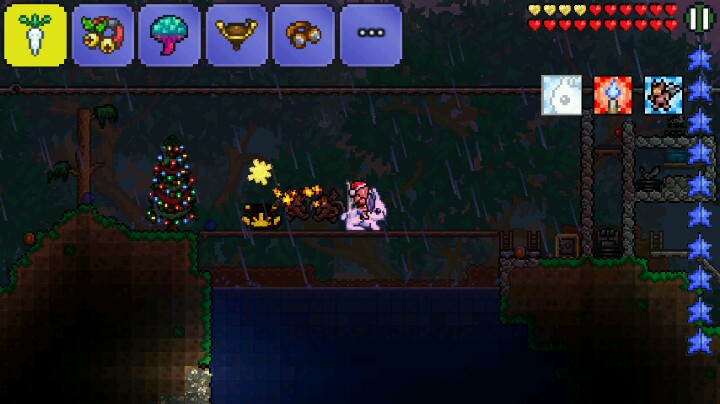Open inventory with three-dots slot
This screenshot has width=720, height=404.
click(x=371, y=35)
